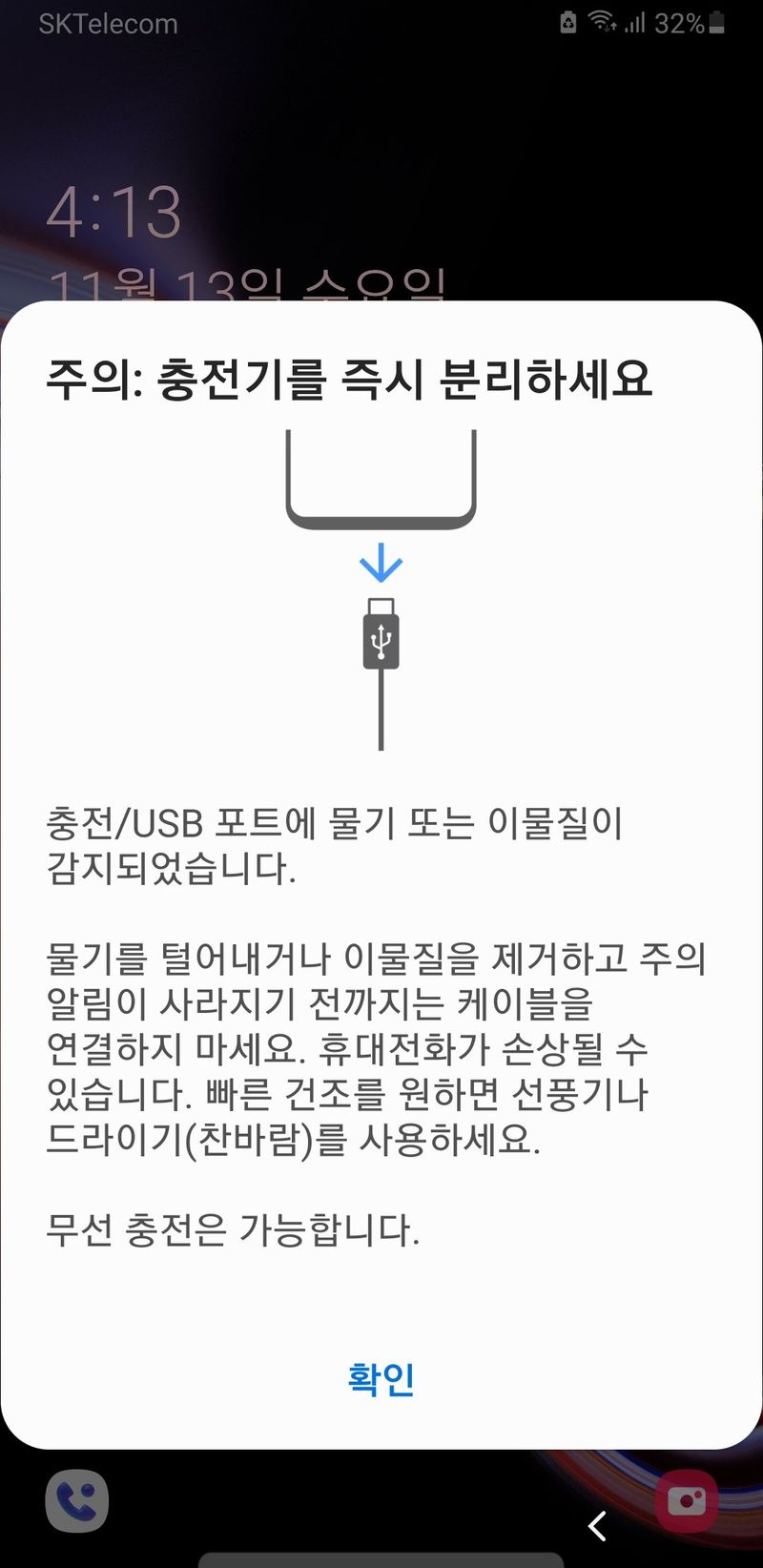The height and width of the screenshot is (1568, 763).
Task: Confirm the warning with 확인 button
Action: [x=381, y=1378]
